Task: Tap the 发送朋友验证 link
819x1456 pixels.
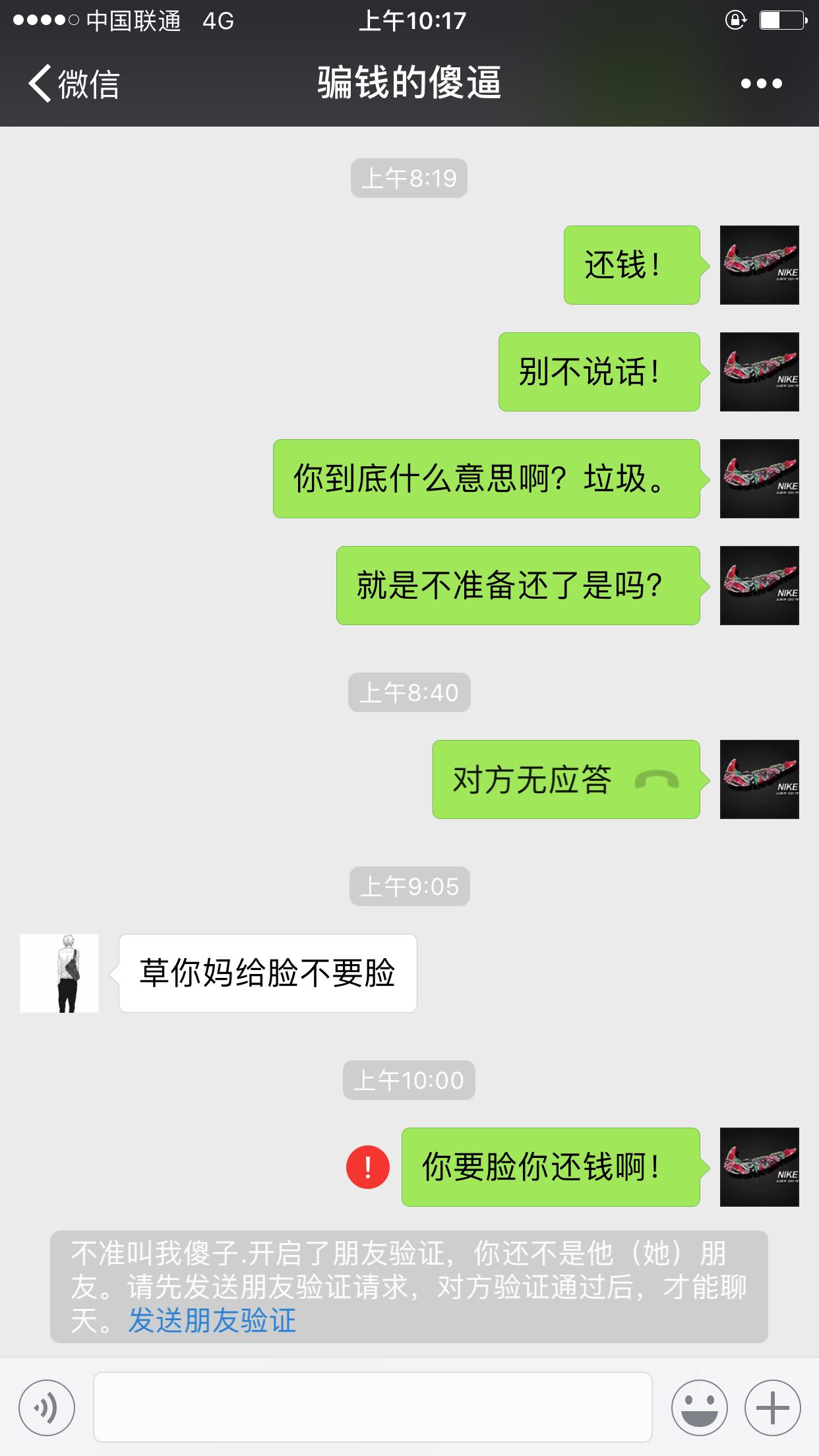Action: pos(212,1321)
